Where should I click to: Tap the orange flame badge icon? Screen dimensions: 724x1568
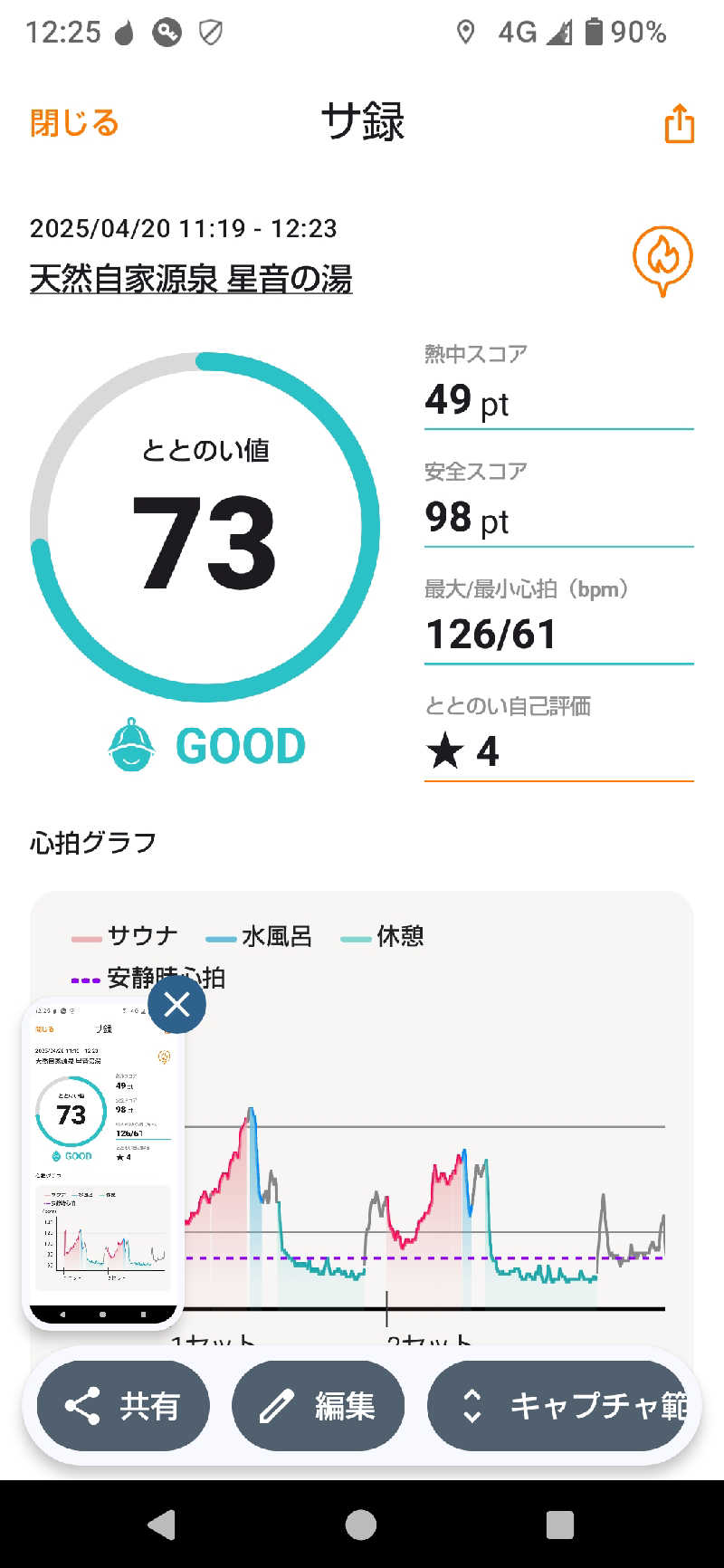coord(662,261)
